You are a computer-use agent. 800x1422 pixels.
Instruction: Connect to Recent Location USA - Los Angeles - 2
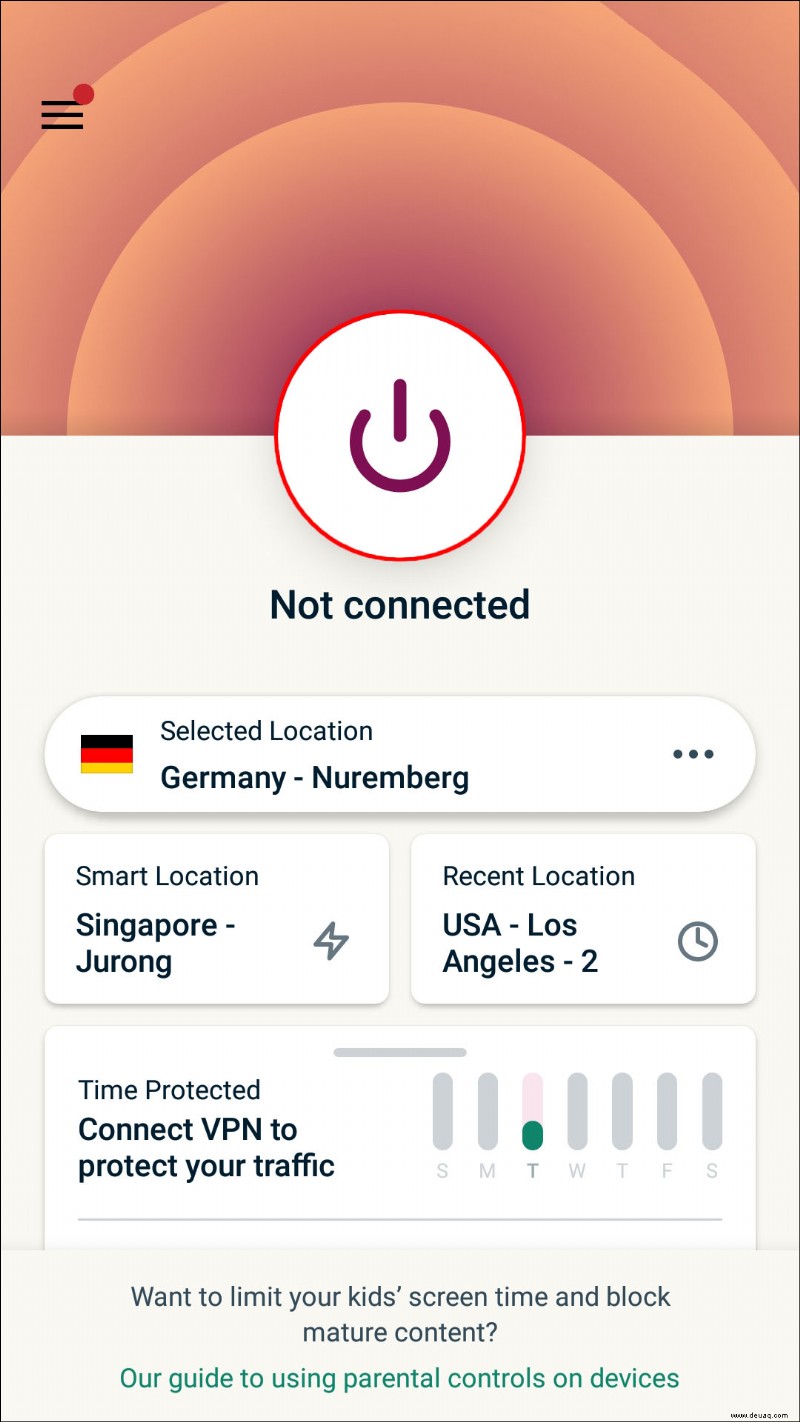coord(583,919)
